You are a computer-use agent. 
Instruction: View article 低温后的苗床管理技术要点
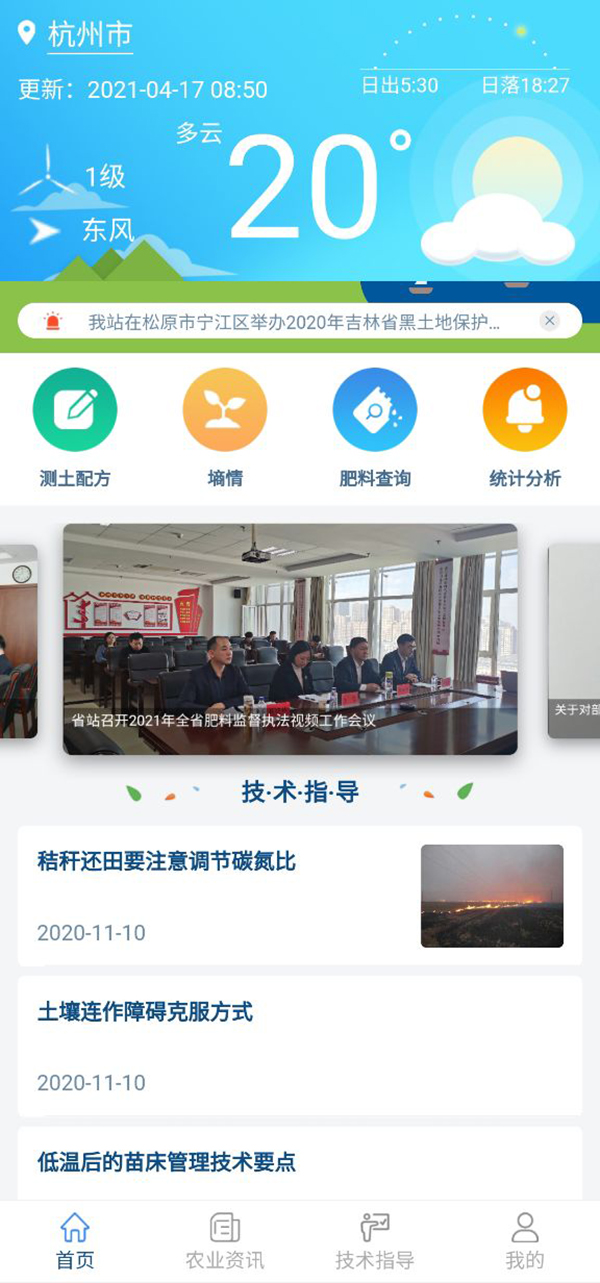pyautogui.click(x=300, y=1163)
